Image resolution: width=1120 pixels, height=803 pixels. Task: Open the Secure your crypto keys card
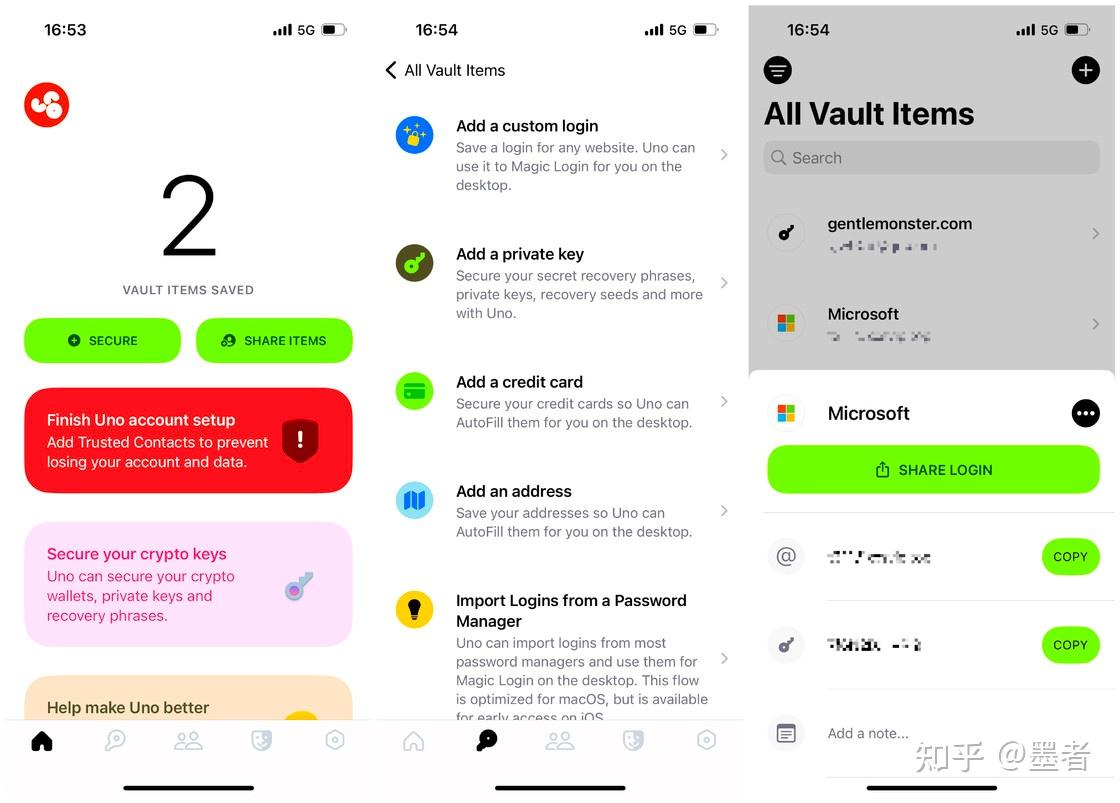tap(188, 584)
